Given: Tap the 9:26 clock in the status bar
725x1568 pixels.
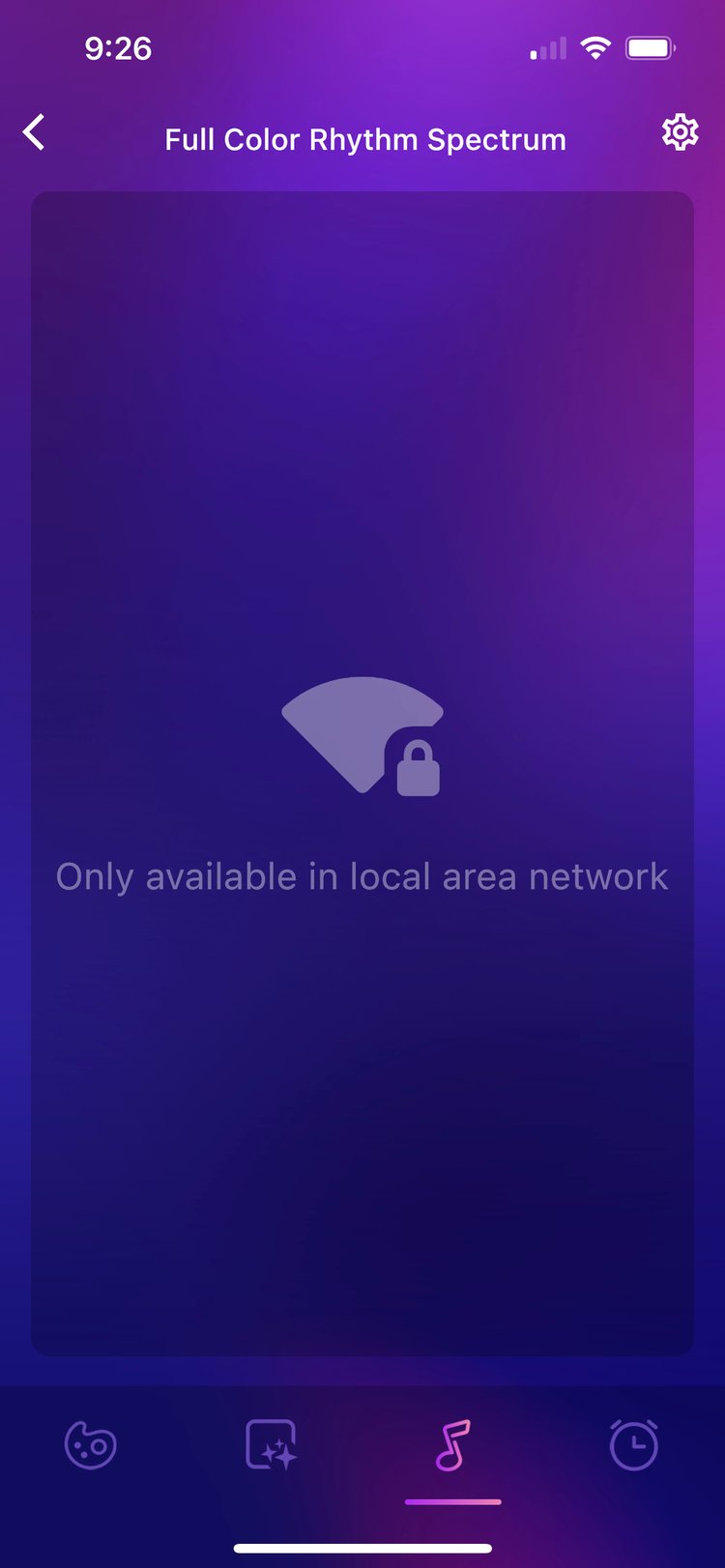Looking at the screenshot, I should tap(119, 46).
